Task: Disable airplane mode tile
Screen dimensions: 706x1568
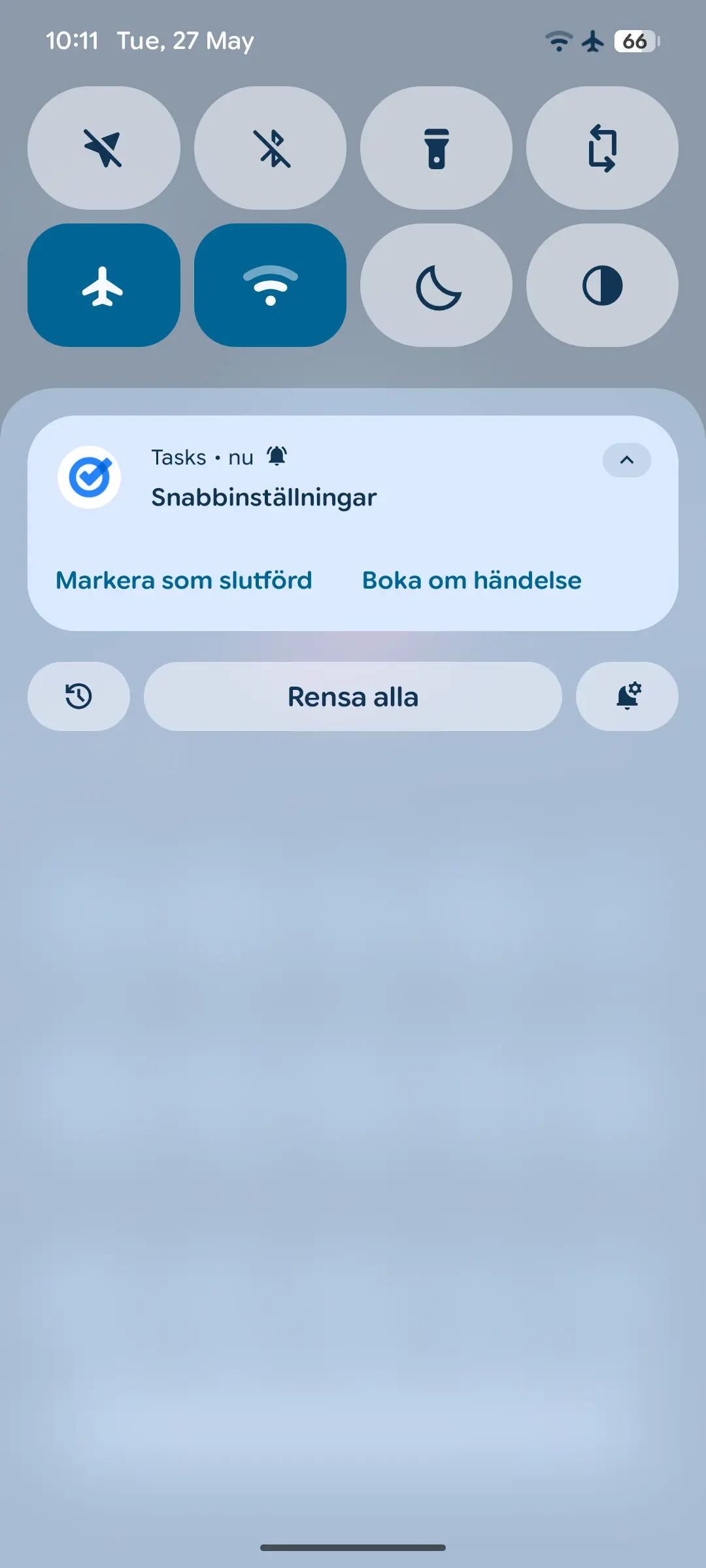Action: pyautogui.click(x=103, y=285)
